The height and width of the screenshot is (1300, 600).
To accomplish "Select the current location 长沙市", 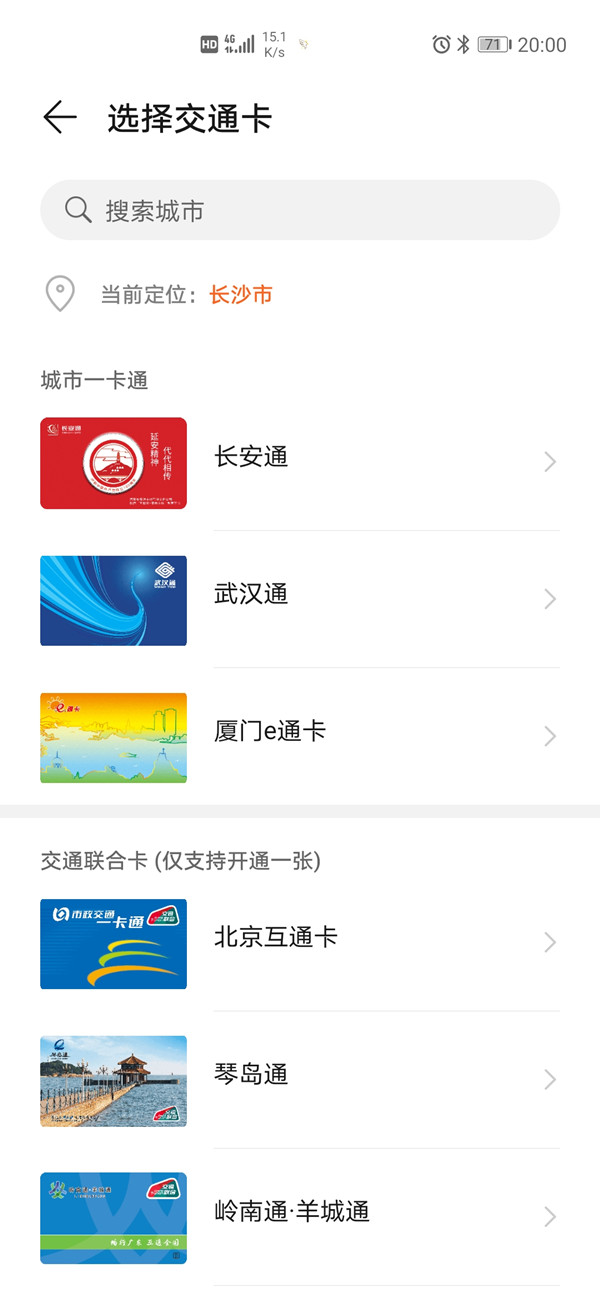I will click(x=240, y=295).
